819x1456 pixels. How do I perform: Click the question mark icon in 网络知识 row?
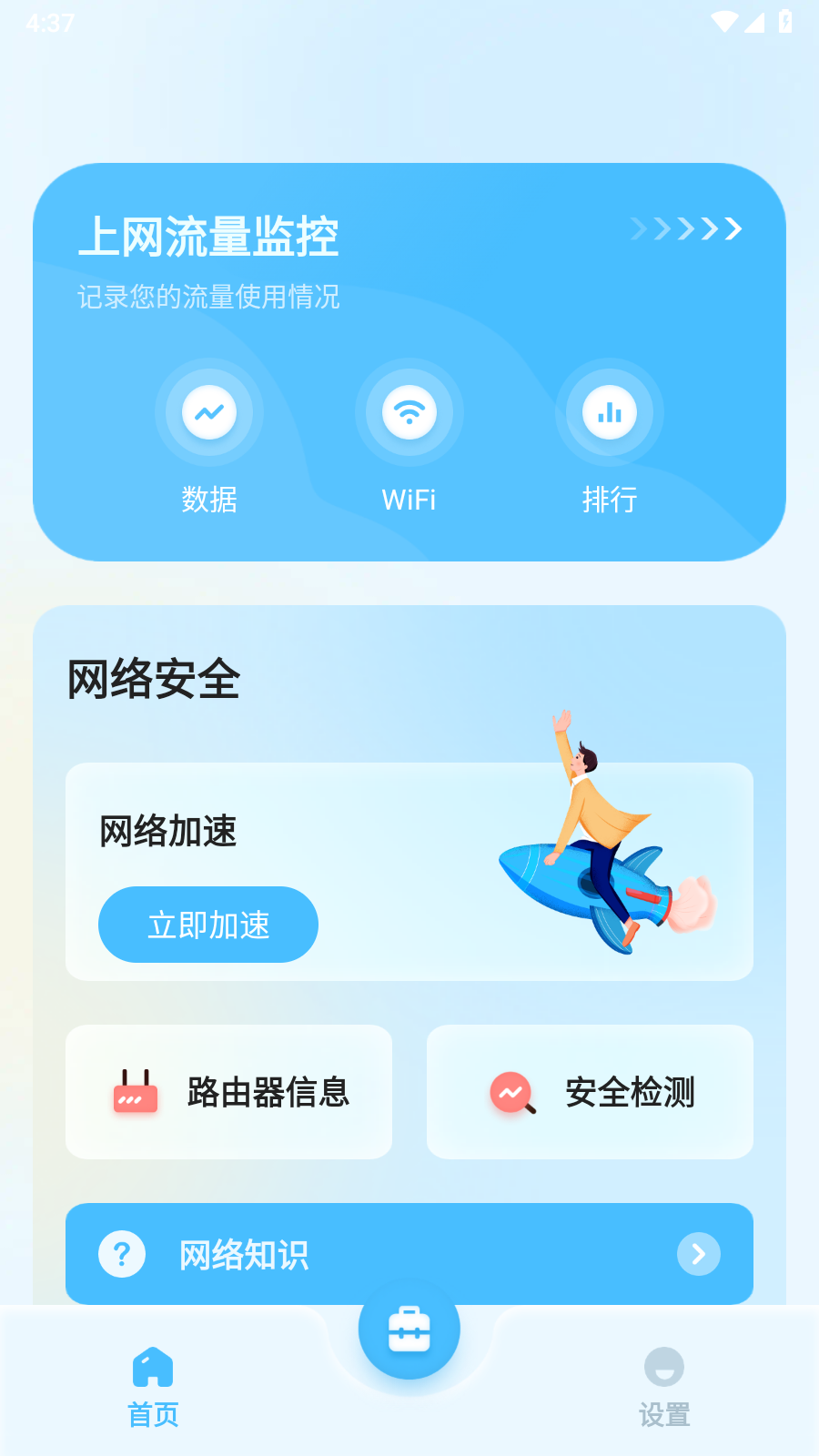(121, 1253)
